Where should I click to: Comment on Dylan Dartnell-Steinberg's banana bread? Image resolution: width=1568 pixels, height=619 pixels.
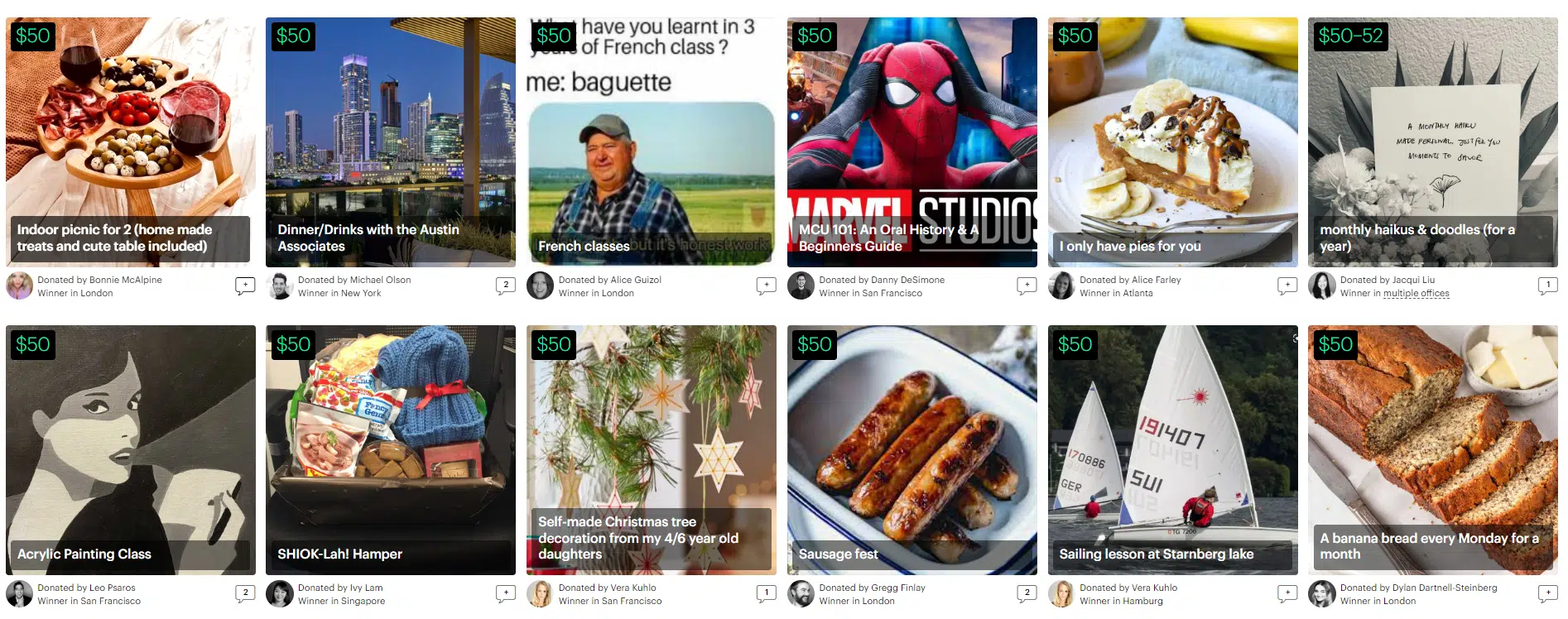click(x=1547, y=593)
